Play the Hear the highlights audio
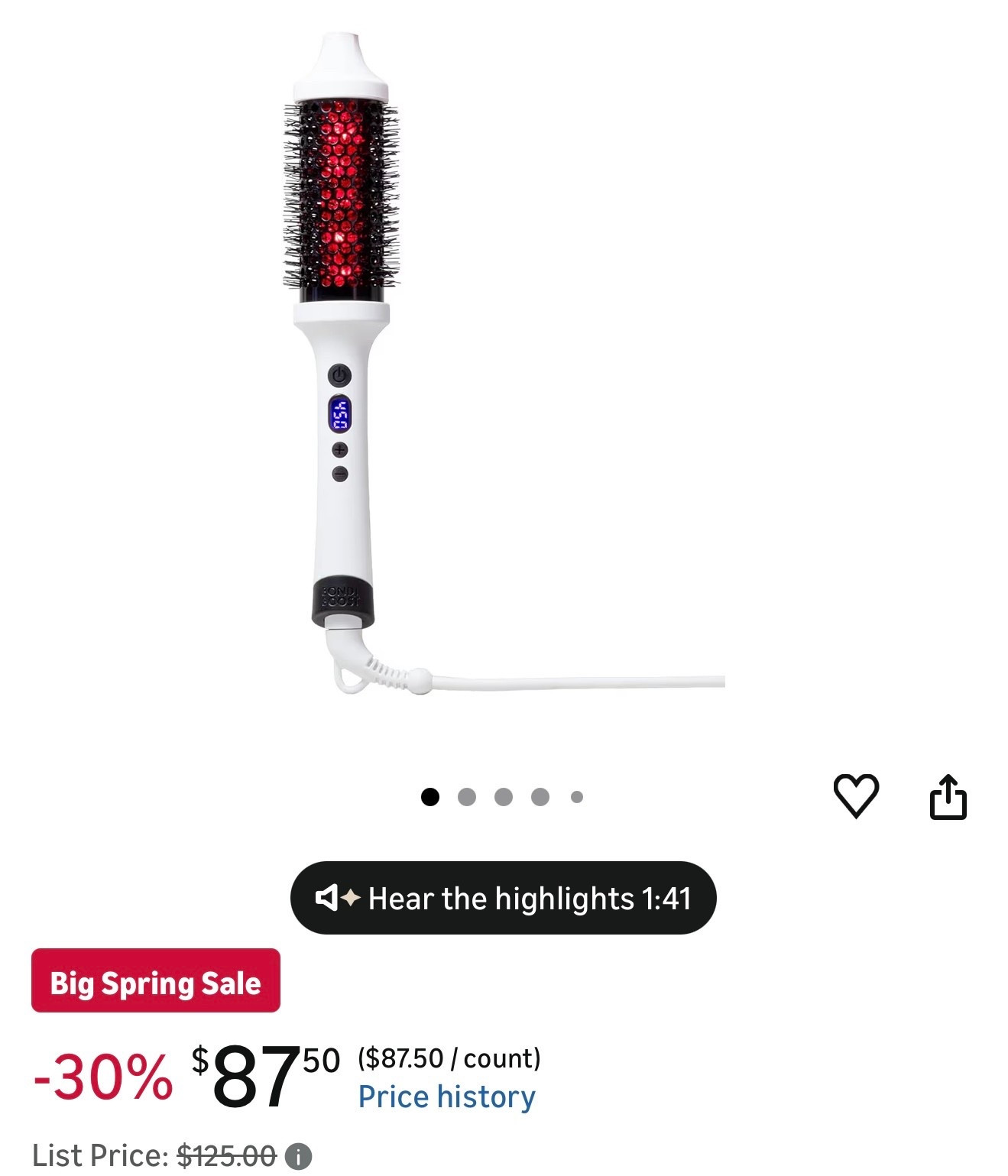 (504, 899)
